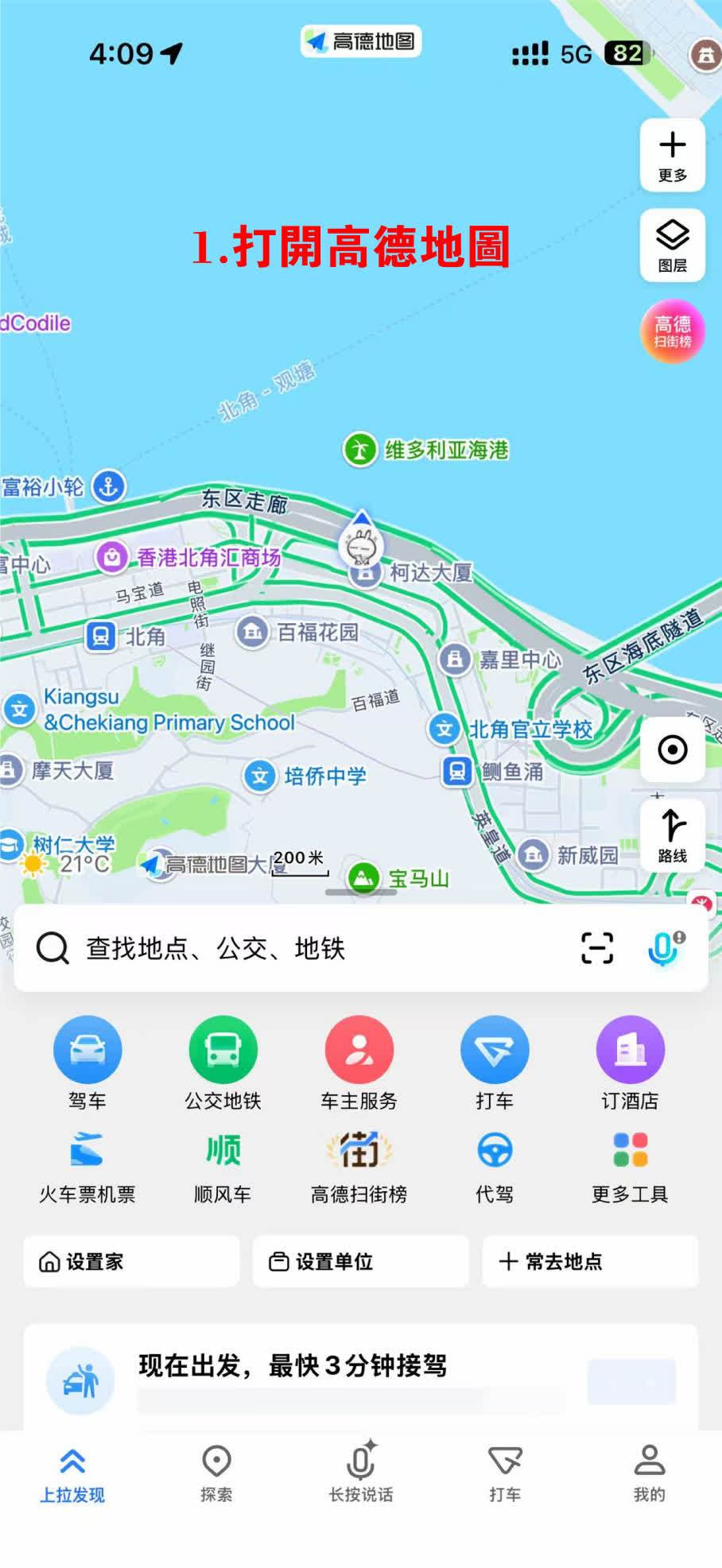Set work address via 设置单位
The height and width of the screenshot is (1568, 722).
360,1261
